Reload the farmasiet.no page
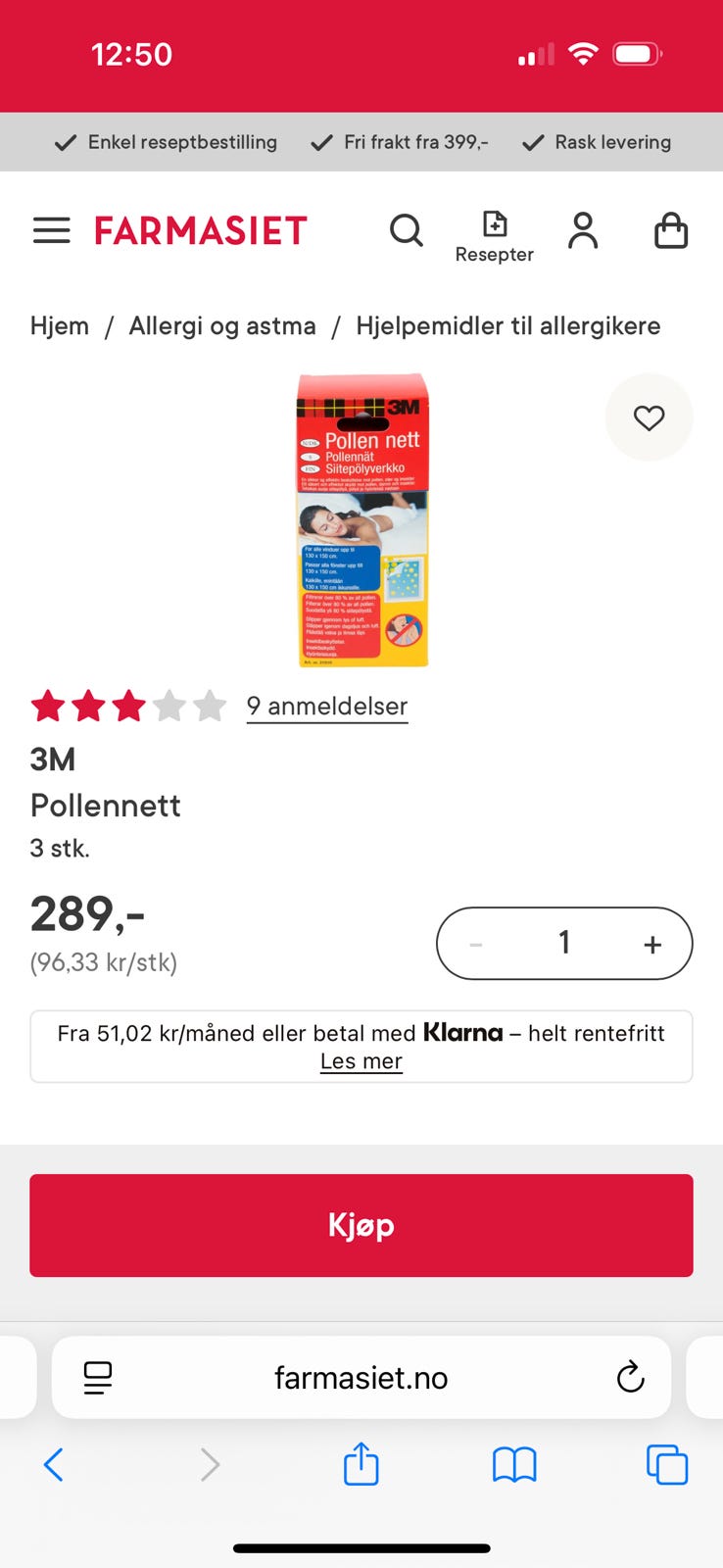 (630, 1377)
